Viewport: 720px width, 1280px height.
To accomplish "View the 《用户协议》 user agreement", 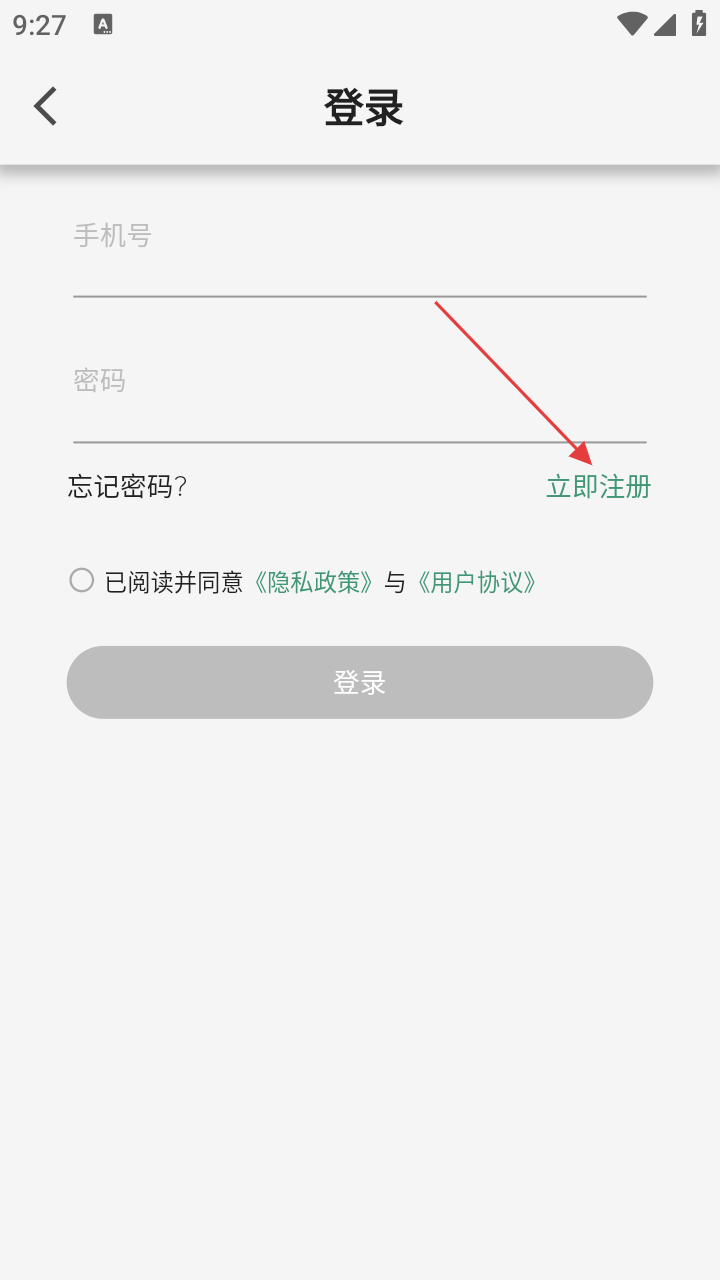I will click(477, 582).
